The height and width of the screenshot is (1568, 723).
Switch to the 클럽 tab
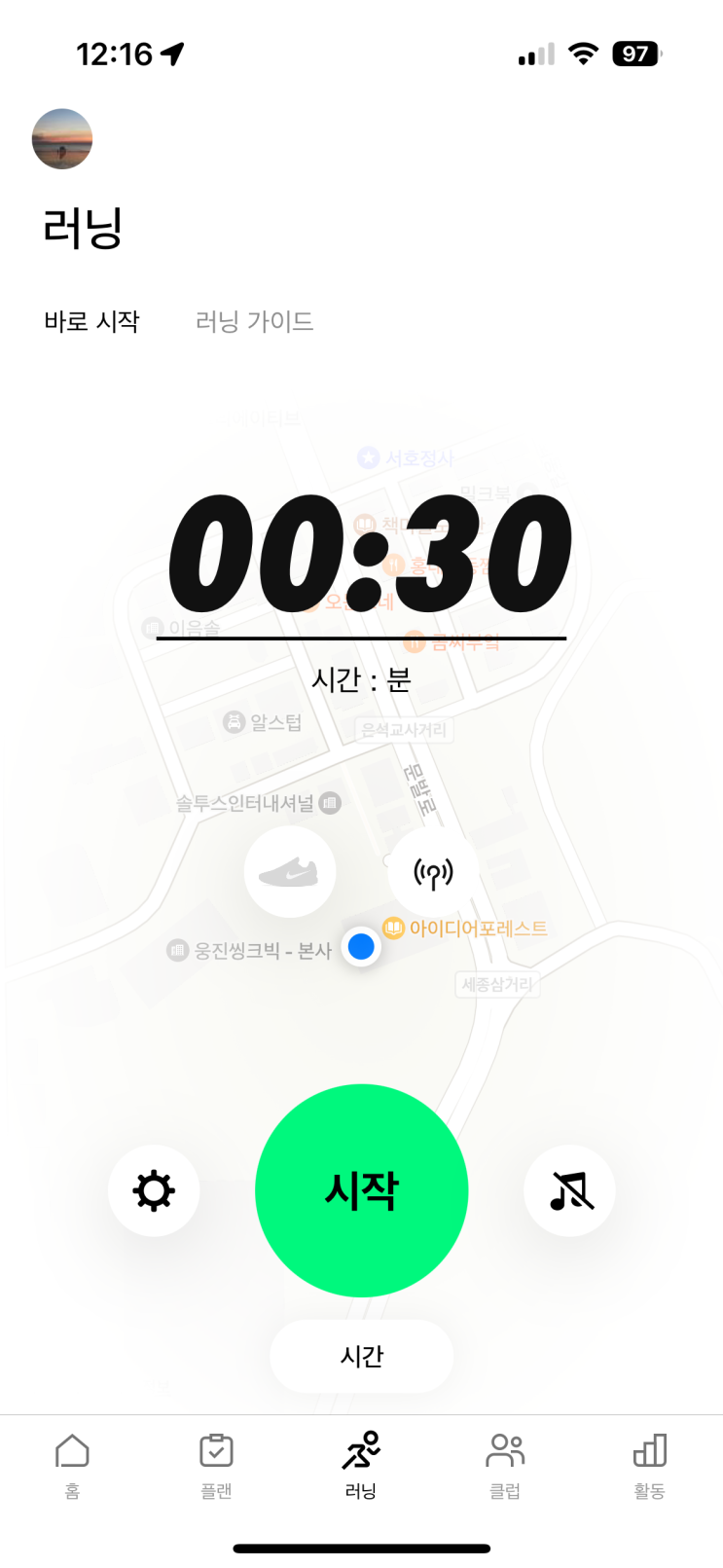(x=505, y=1465)
